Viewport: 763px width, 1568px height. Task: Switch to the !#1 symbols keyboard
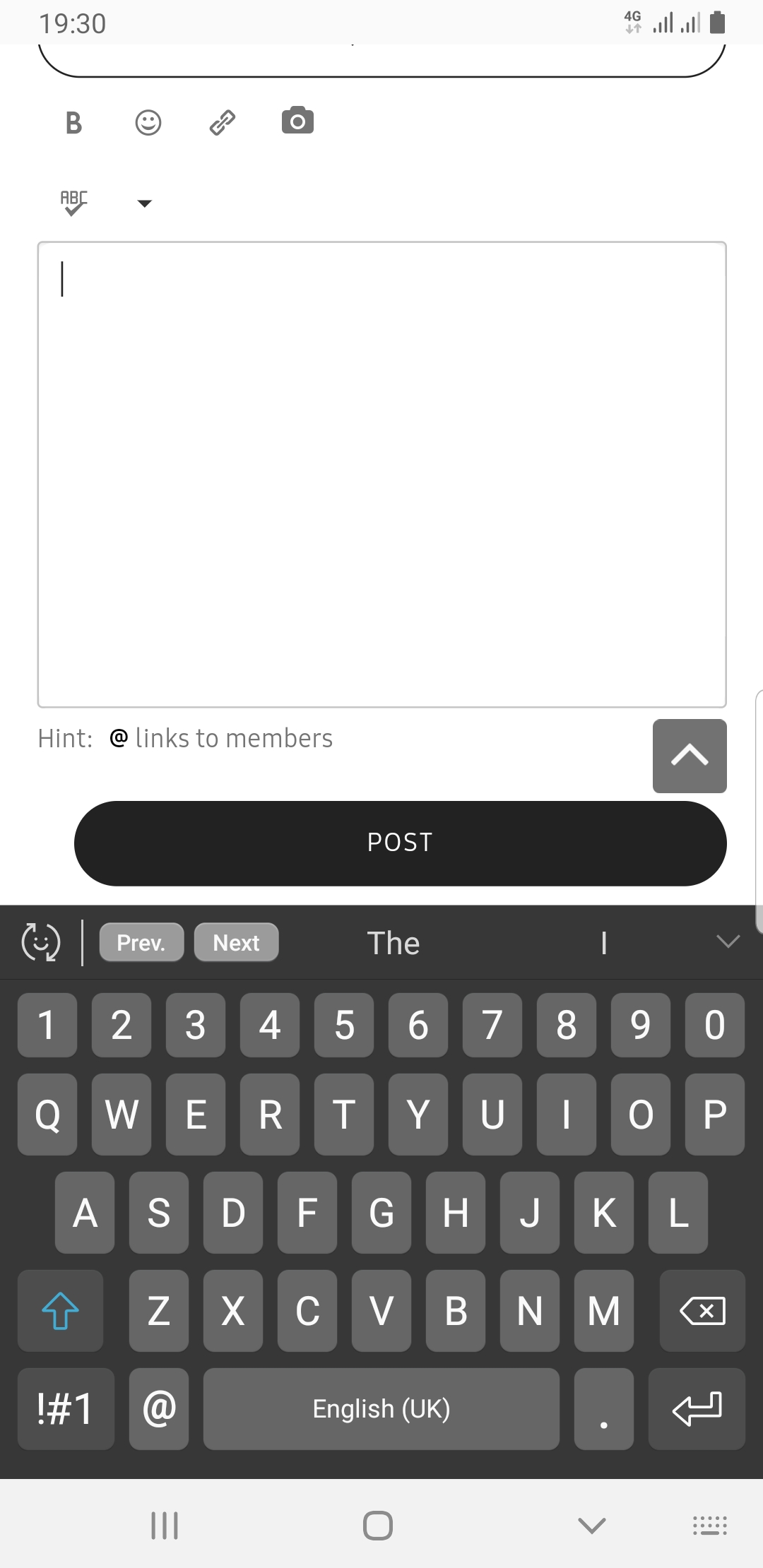(x=65, y=1409)
